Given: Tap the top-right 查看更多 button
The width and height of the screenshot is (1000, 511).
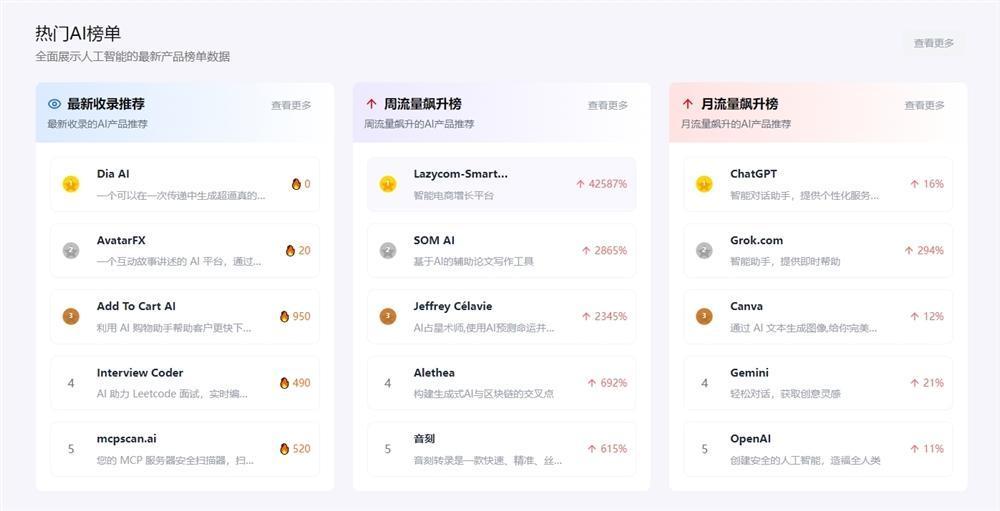Looking at the screenshot, I should (933, 43).
